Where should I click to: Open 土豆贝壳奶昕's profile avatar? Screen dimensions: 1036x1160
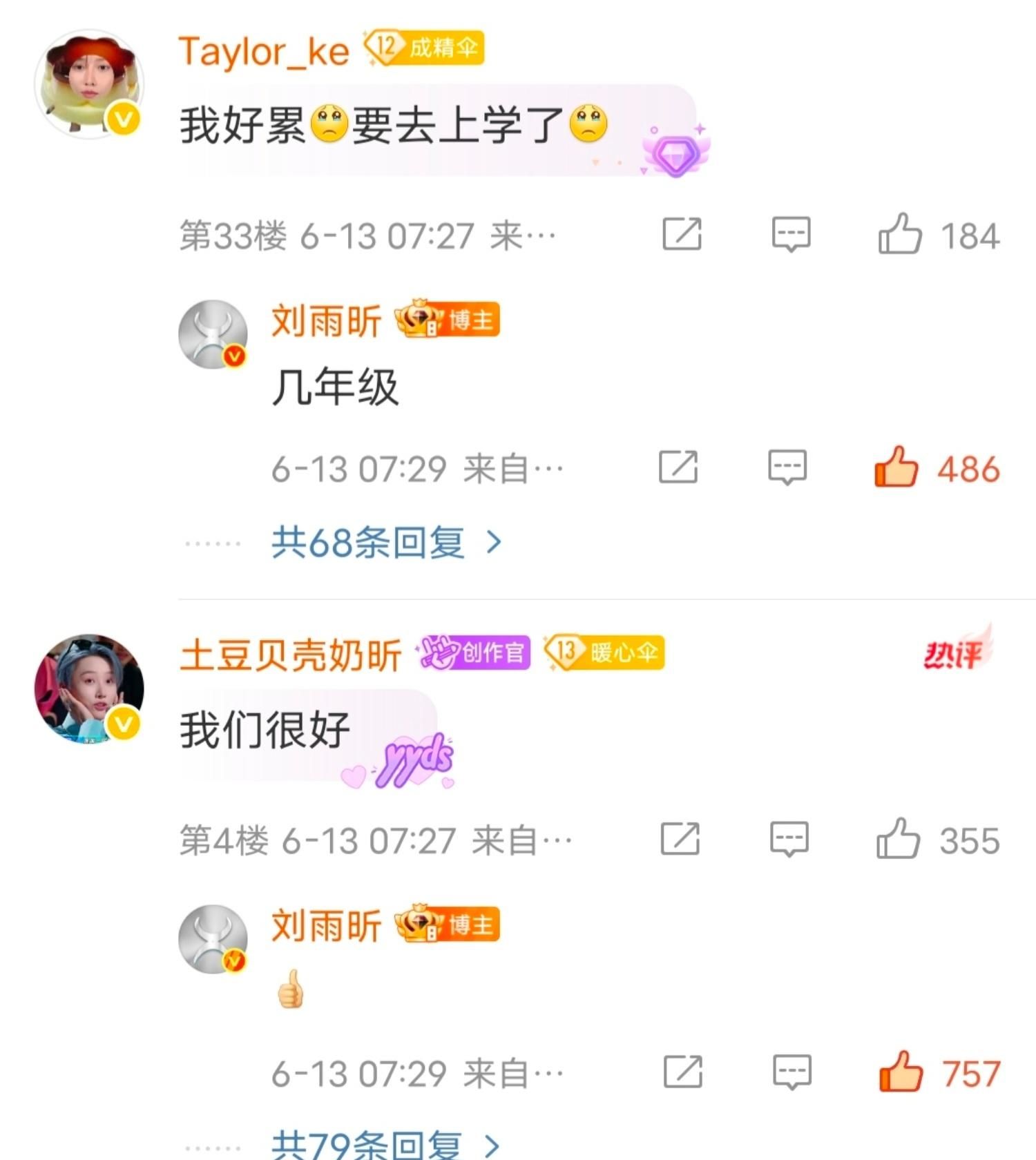click(x=89, y=688)
